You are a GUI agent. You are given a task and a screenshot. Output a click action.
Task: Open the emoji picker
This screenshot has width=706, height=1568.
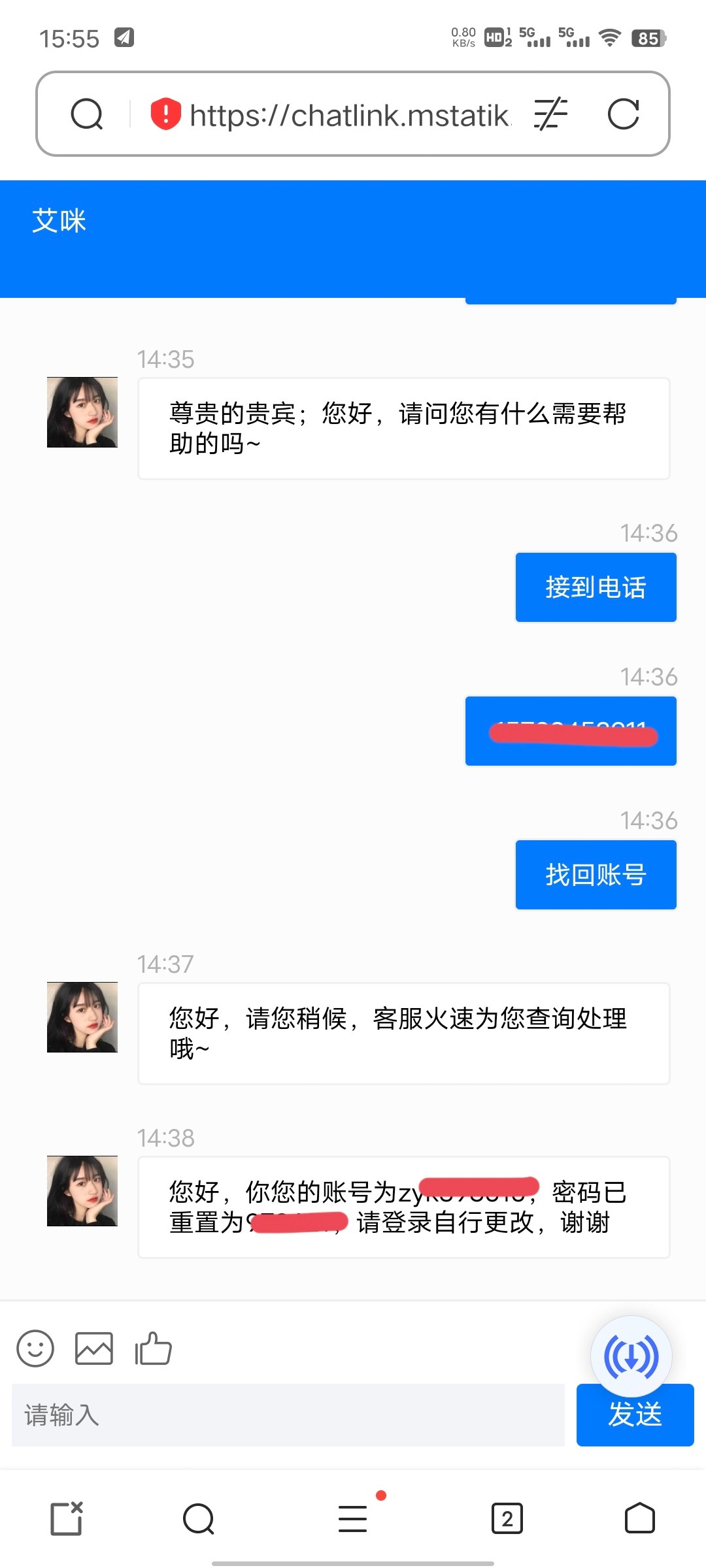(x=35, y=1348)
